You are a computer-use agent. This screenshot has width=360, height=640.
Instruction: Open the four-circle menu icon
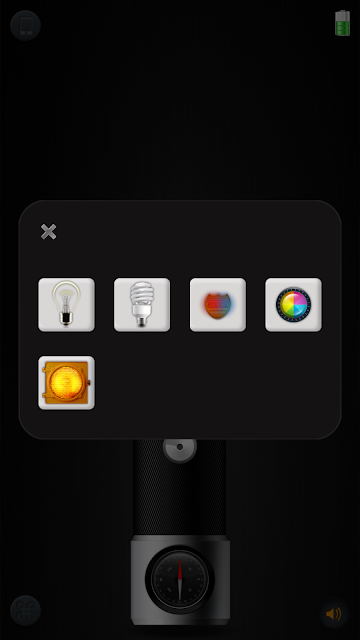(25, 611)
